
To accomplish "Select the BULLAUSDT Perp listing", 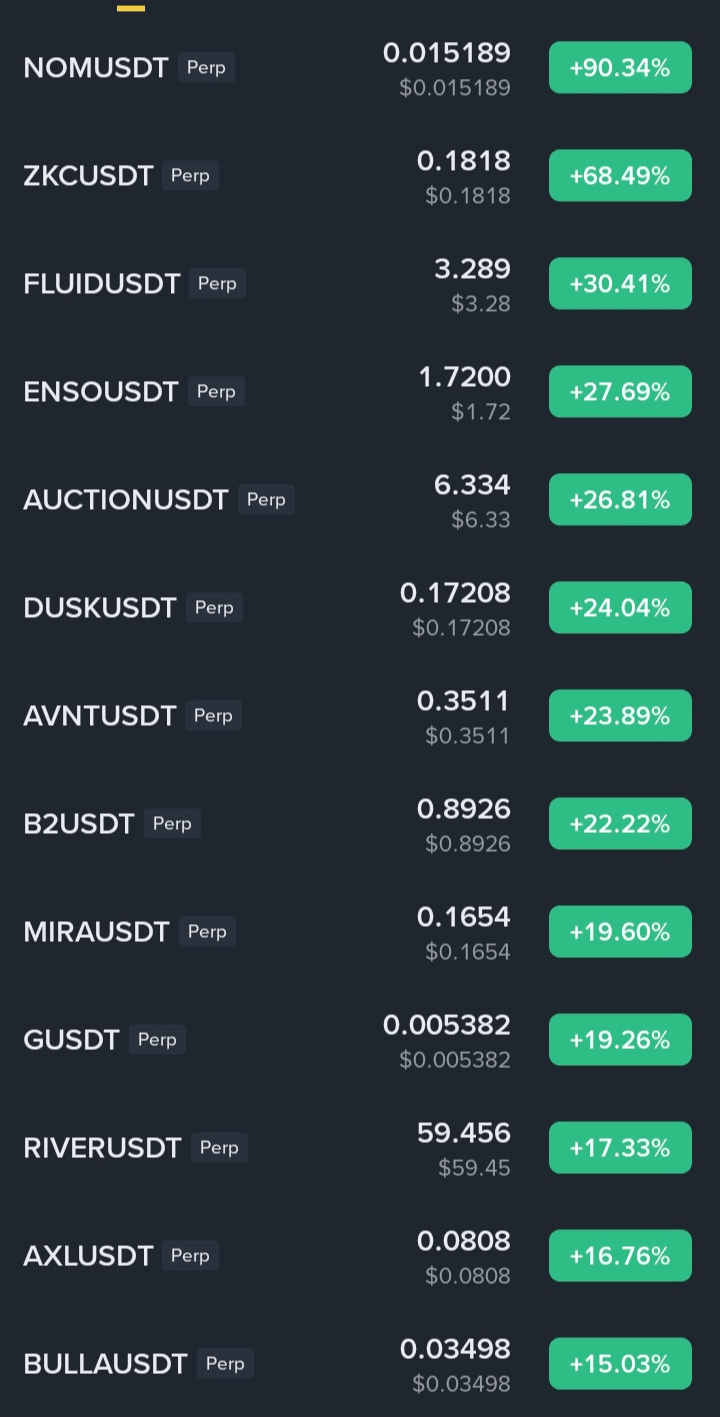I will [106, 1364].
